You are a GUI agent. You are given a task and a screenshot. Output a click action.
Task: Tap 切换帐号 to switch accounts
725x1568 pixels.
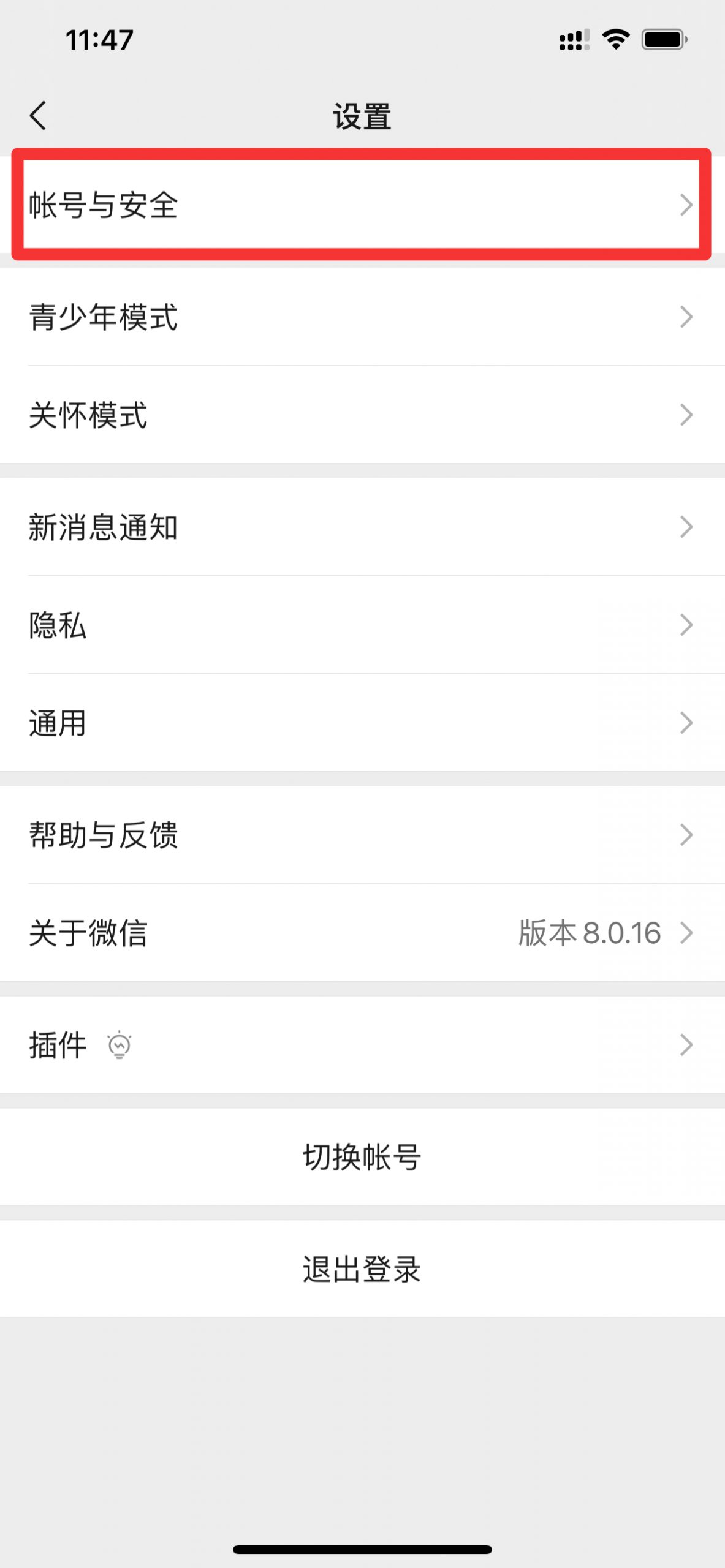click(x=362, y=1157)
